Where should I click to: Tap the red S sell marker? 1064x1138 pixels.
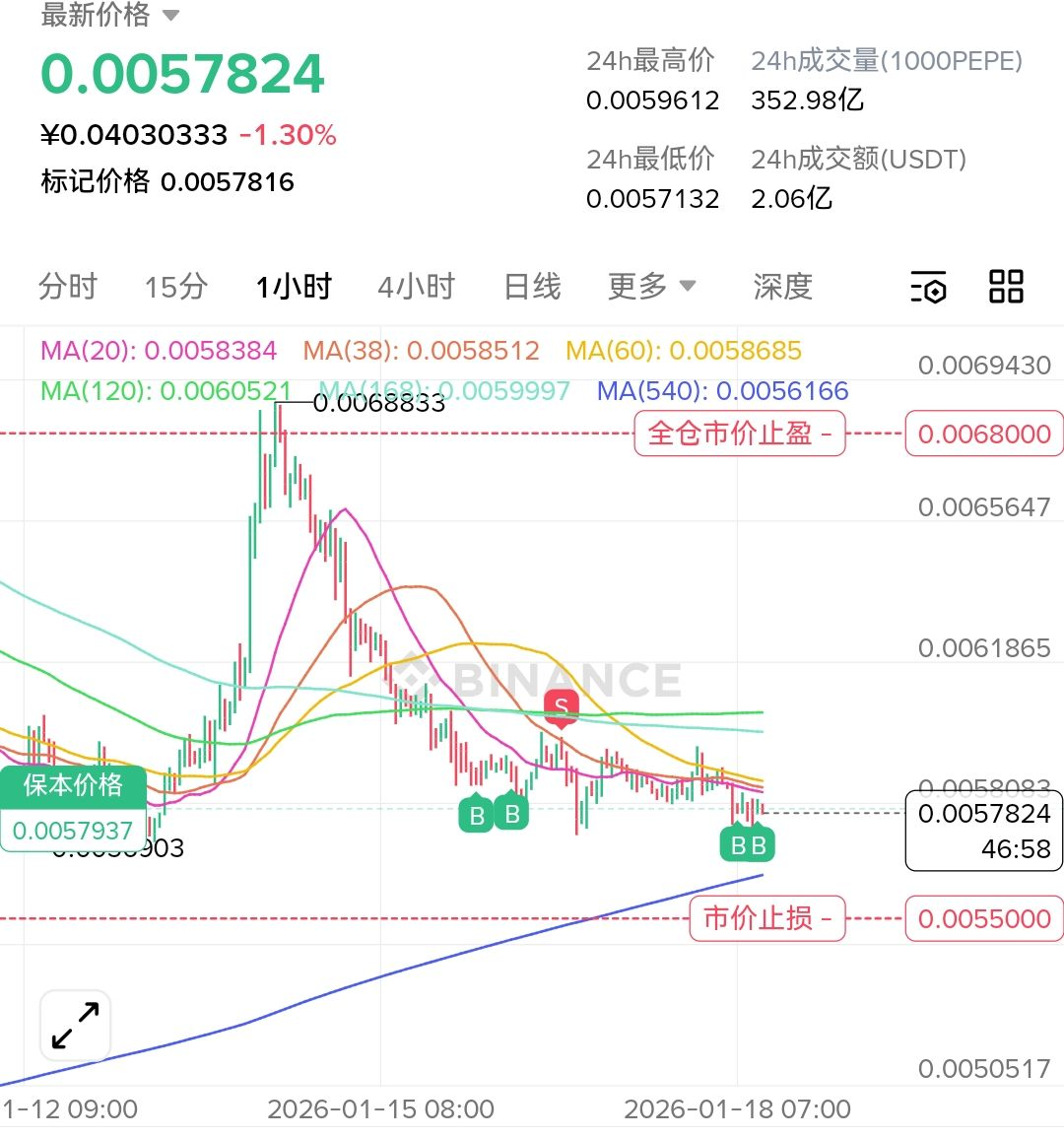coord(562,707)
